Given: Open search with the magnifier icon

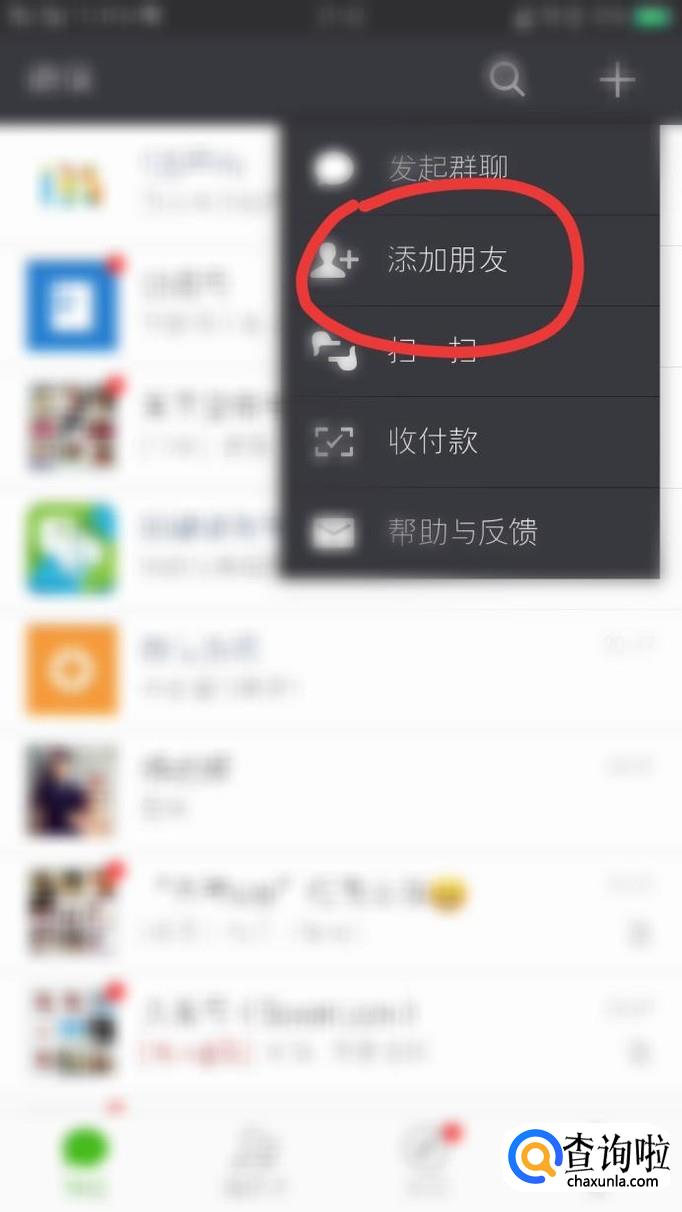Looking at the screenshot, I should click(x=507, y=79).
